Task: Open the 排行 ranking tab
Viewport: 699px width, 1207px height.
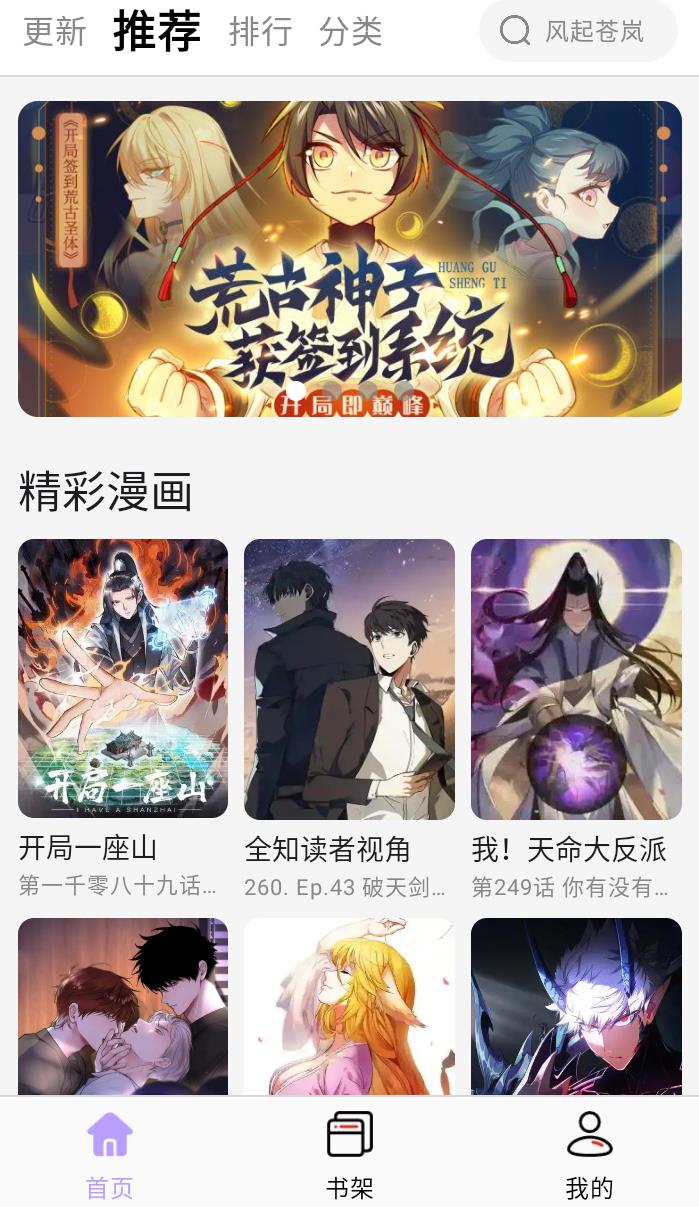Action: click(260, 32)
